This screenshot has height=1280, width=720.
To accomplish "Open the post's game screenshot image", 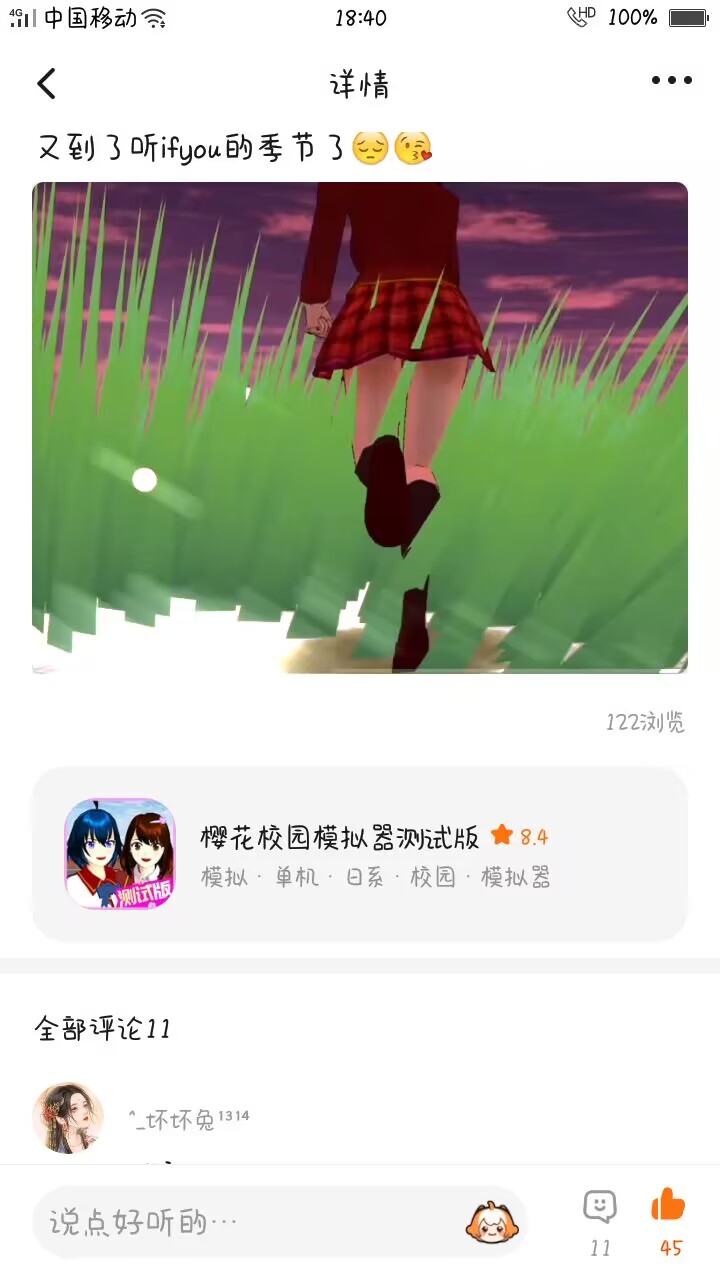I will 360,427.
